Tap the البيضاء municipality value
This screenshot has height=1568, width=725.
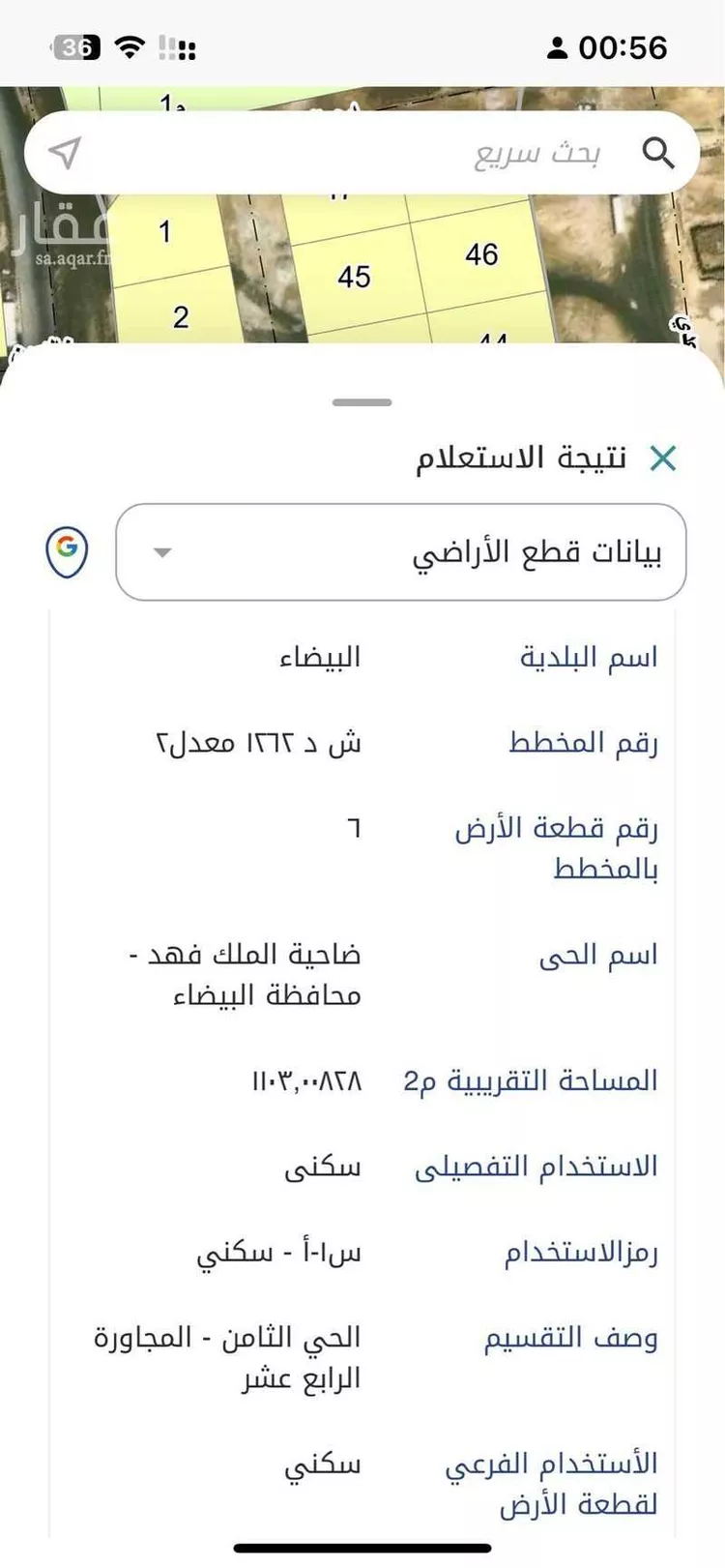(319, 657)
